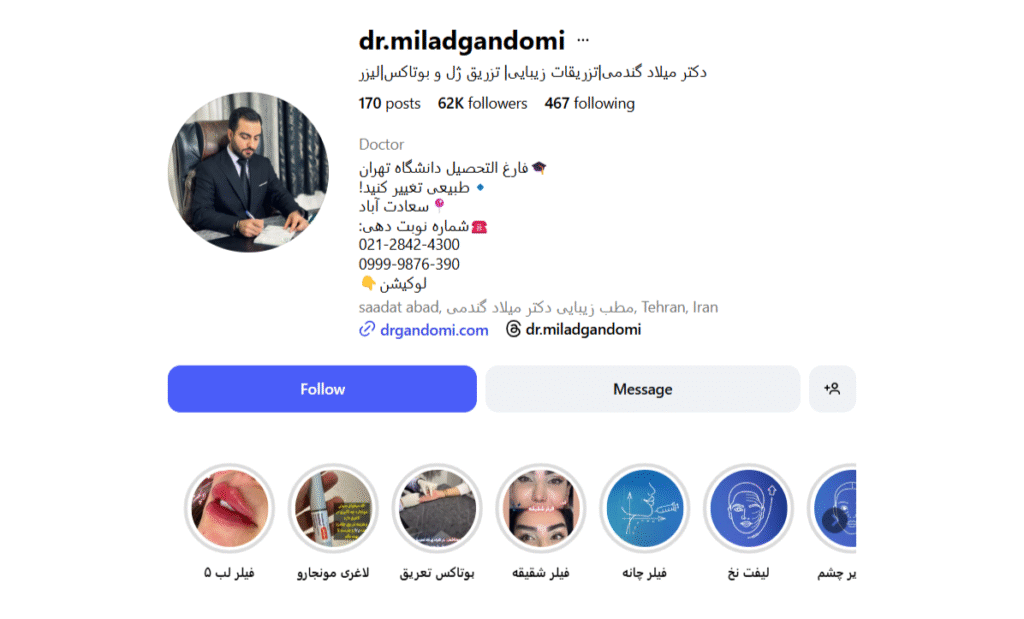
Task: View the 62K followers list
Action: 482,104
